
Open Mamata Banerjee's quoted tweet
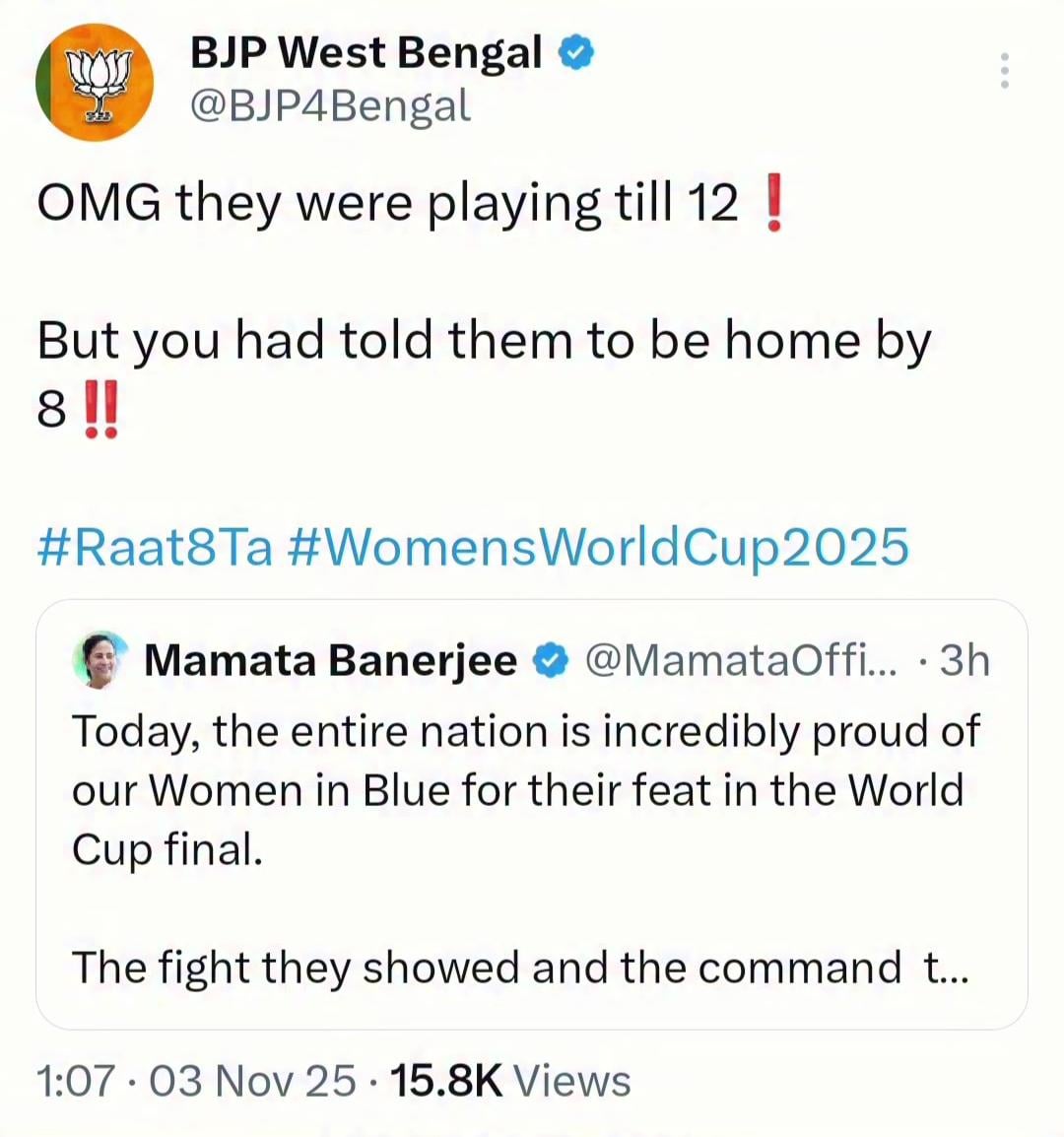click(x=531, y=847)
